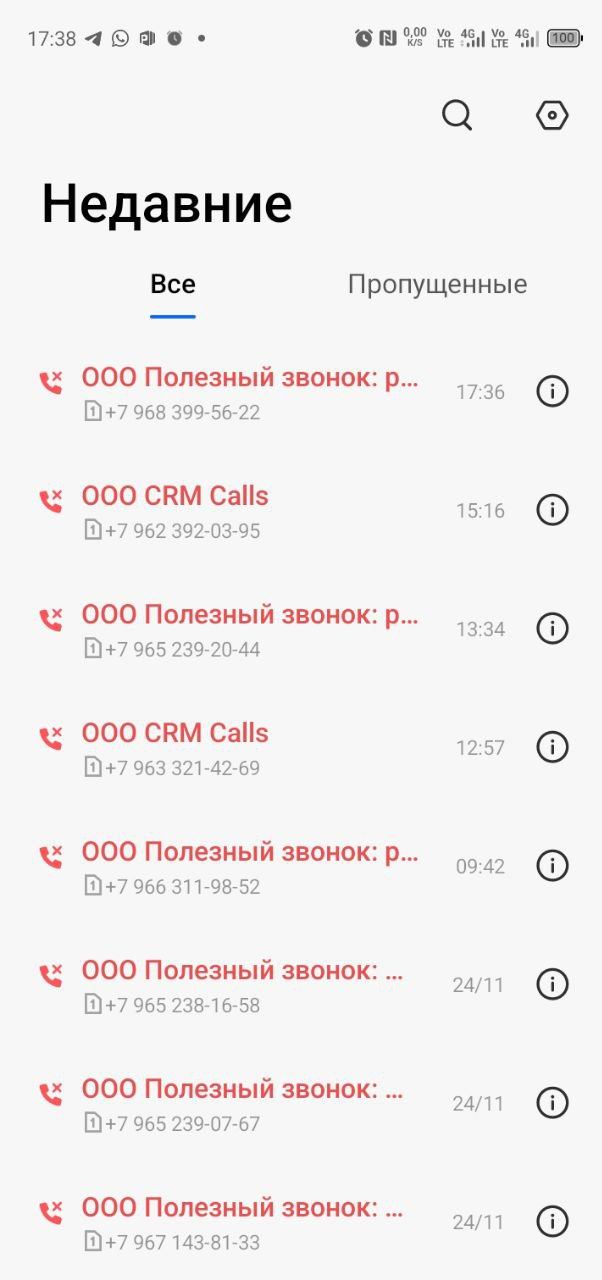View details of the 15:16 call
The width and height of the screenshot is (602, 1280).
[552, 510]
